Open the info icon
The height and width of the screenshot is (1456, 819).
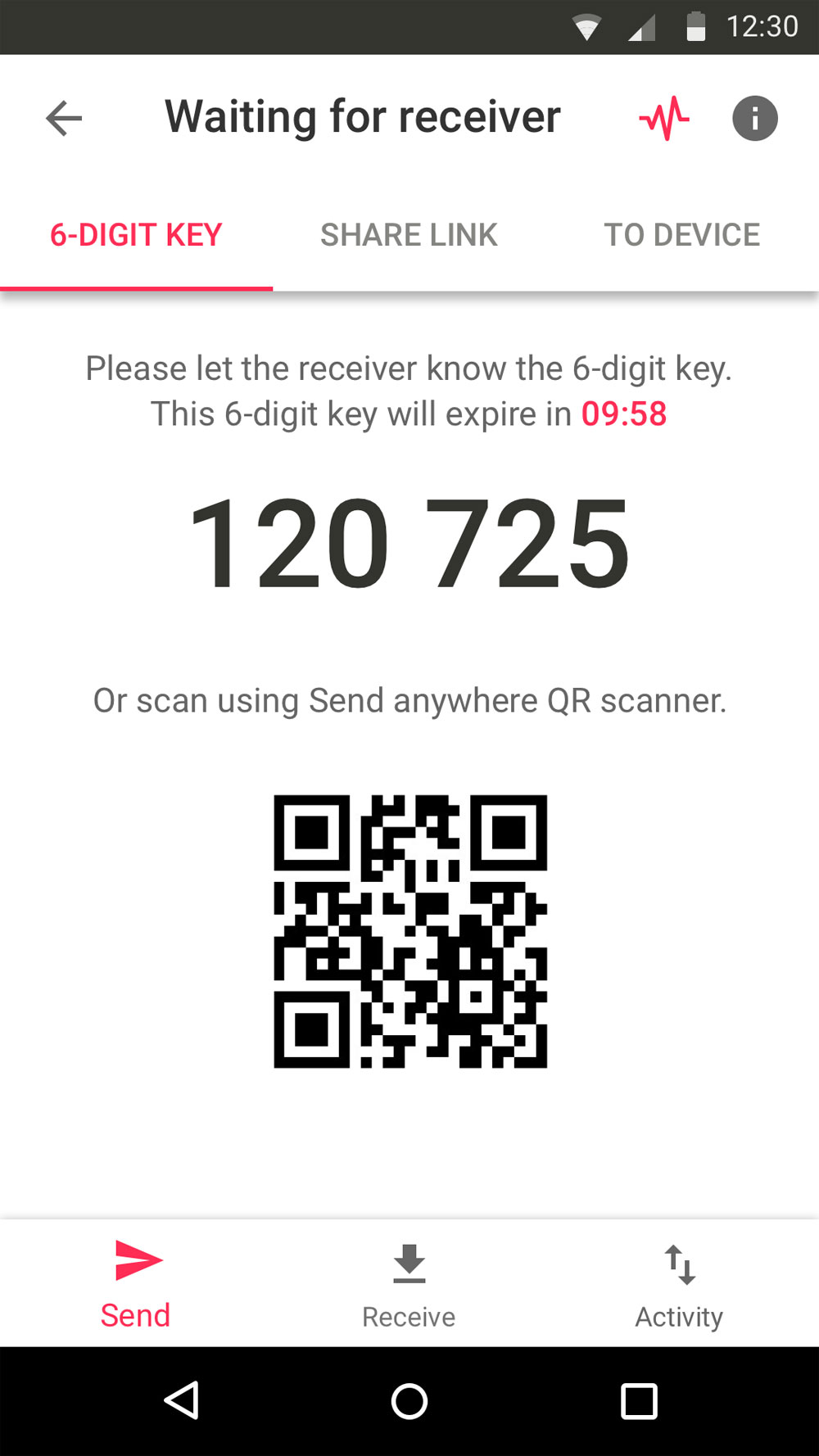click(754, 119)
